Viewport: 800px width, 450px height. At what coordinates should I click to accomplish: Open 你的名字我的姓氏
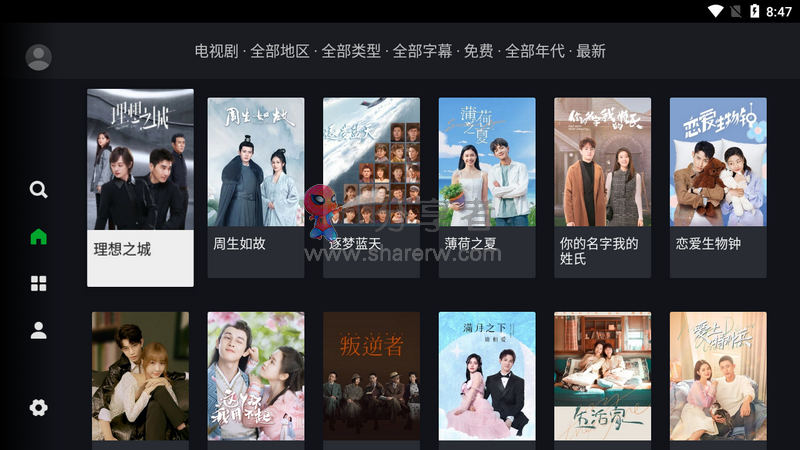coord(602,186)
